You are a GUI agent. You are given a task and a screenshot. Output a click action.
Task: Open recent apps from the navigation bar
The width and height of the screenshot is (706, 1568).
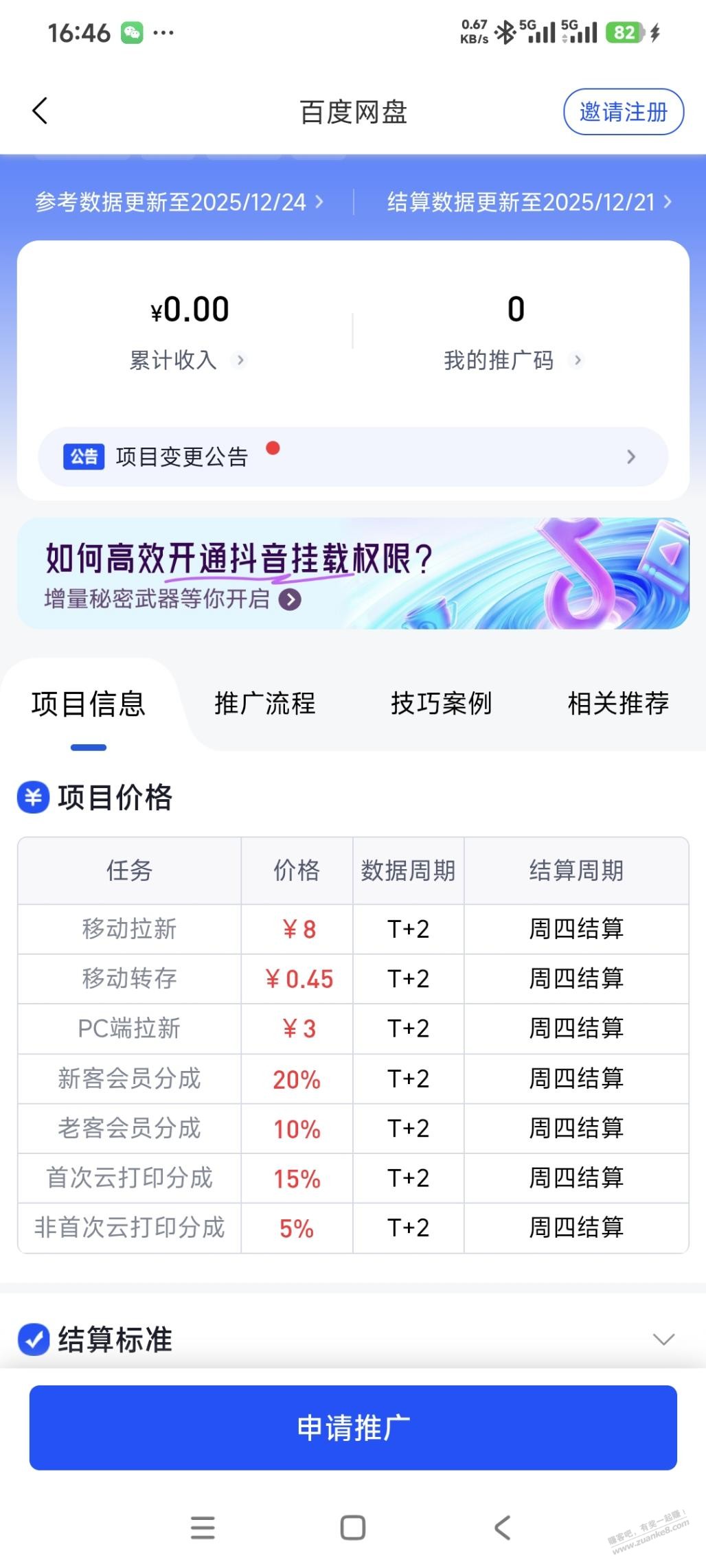(x=203, y=1528)
